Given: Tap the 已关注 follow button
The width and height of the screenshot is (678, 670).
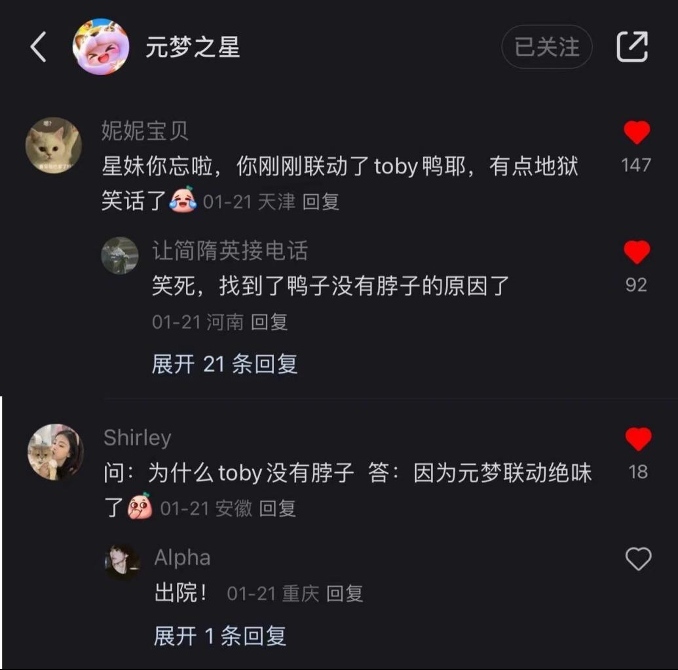Looking at the screenshot, I should pos(546,47).
